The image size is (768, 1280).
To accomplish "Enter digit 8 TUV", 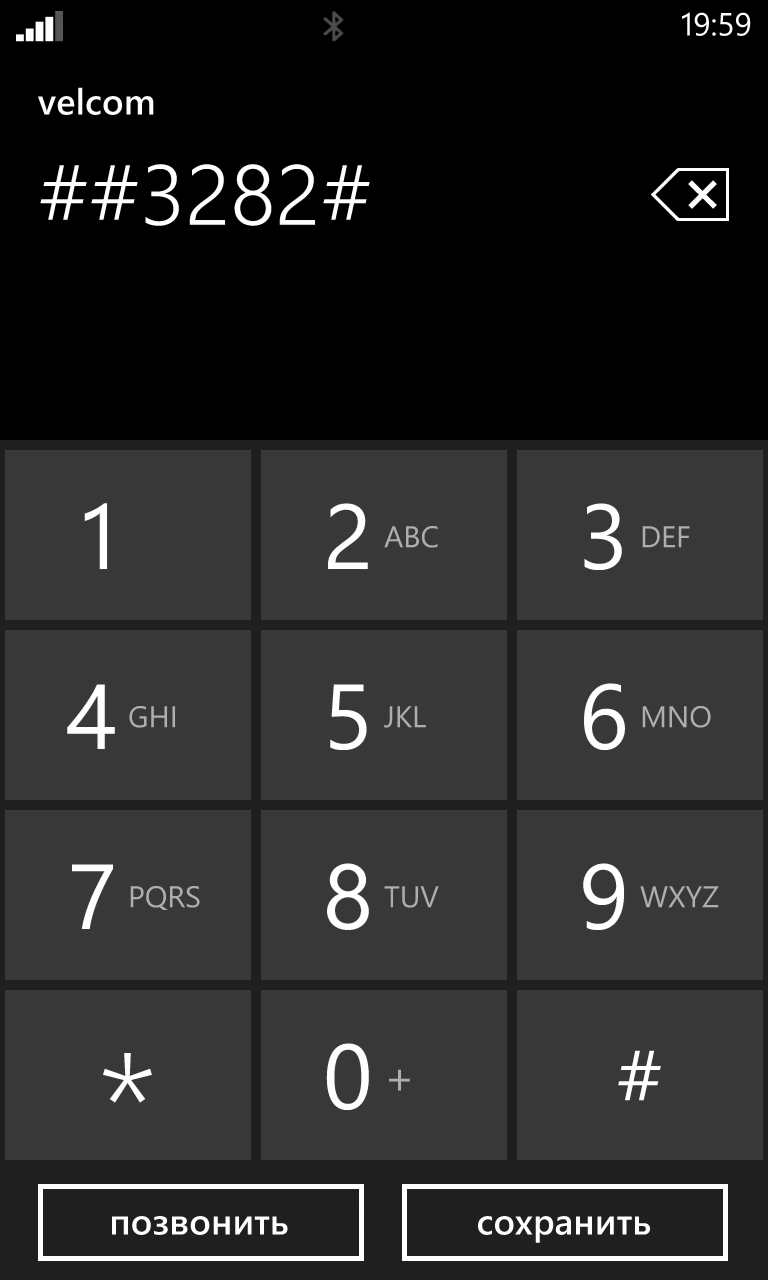I will tap(384, 895).
